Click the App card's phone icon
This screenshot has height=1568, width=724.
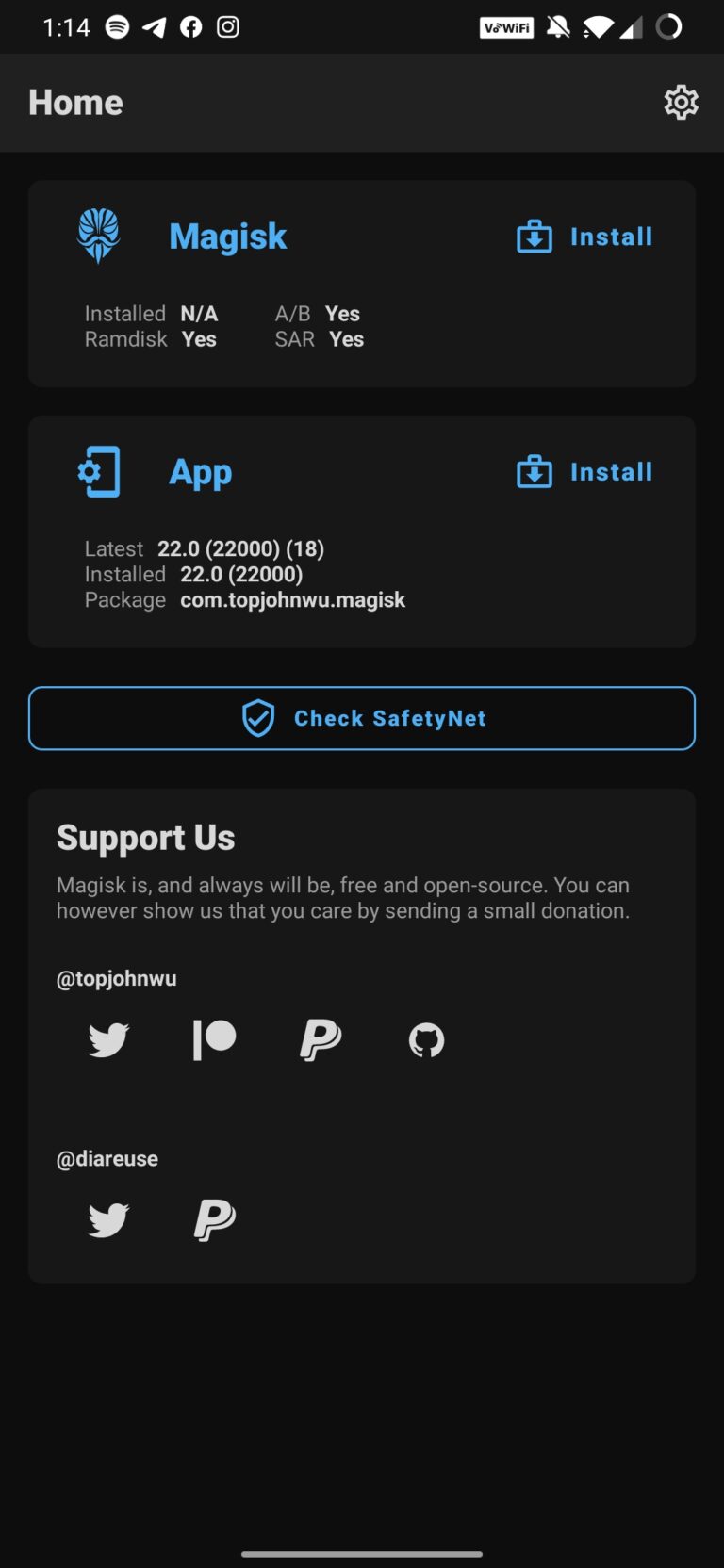point(98,472)
